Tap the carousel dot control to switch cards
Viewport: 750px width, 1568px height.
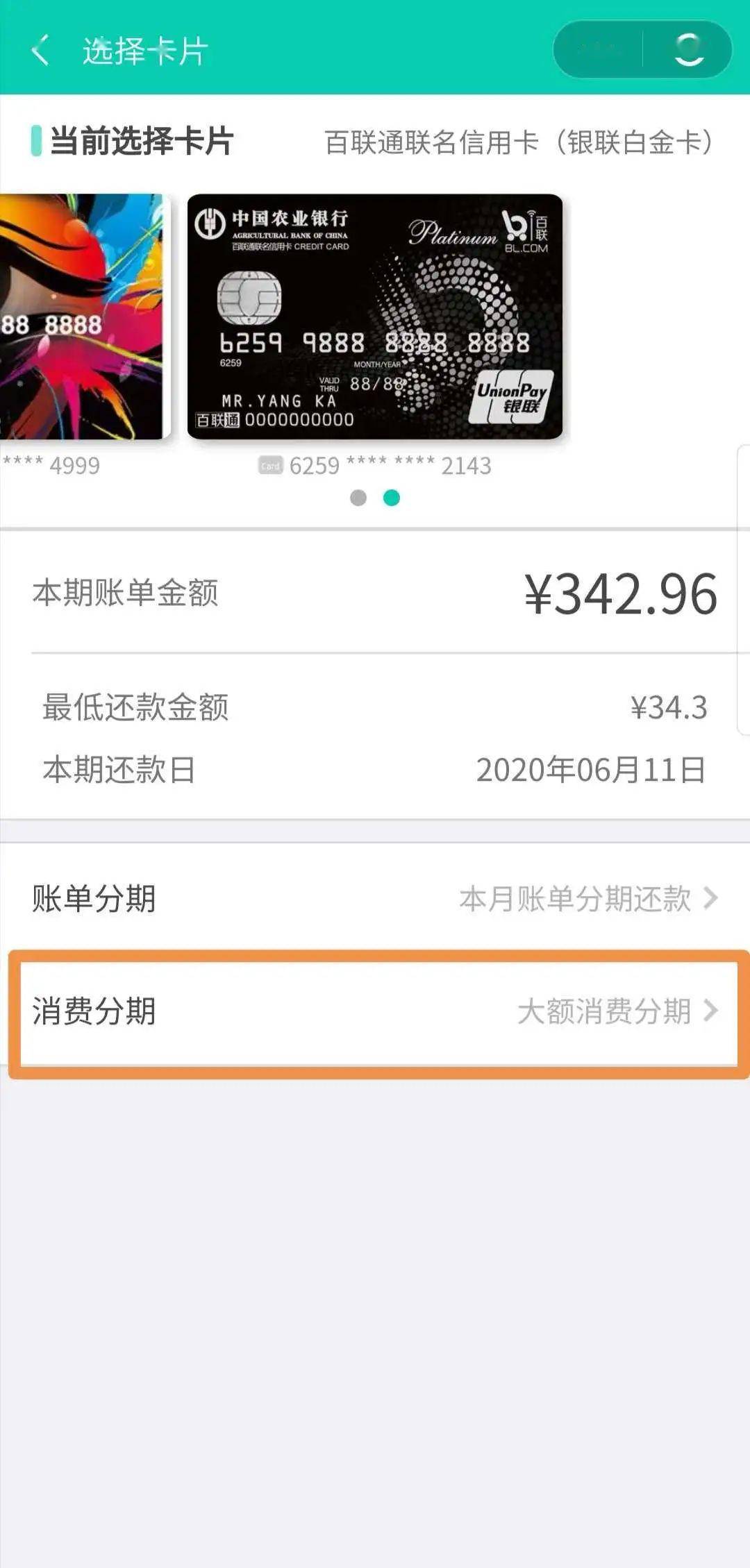pyautogui.click(x=375, y=497)
